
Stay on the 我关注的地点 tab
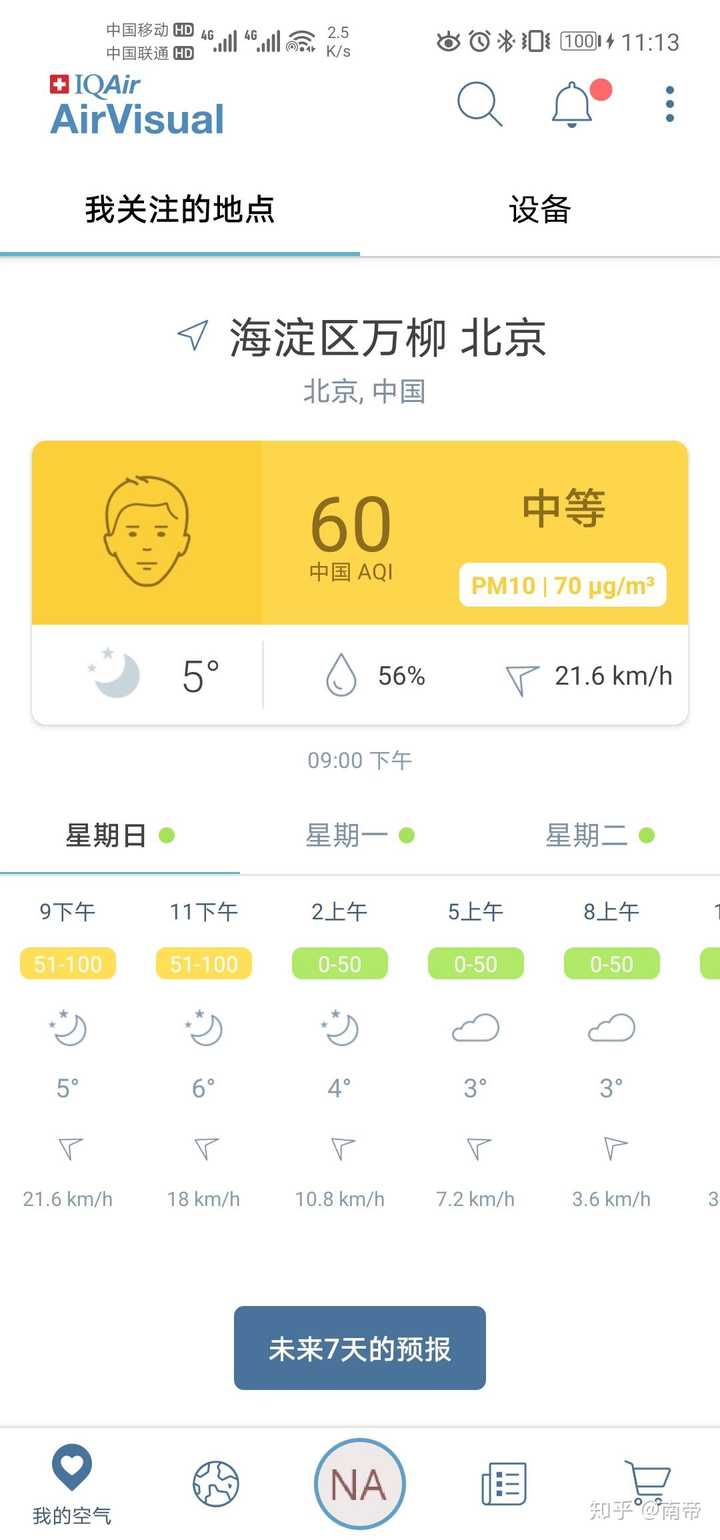click(180, 211)
